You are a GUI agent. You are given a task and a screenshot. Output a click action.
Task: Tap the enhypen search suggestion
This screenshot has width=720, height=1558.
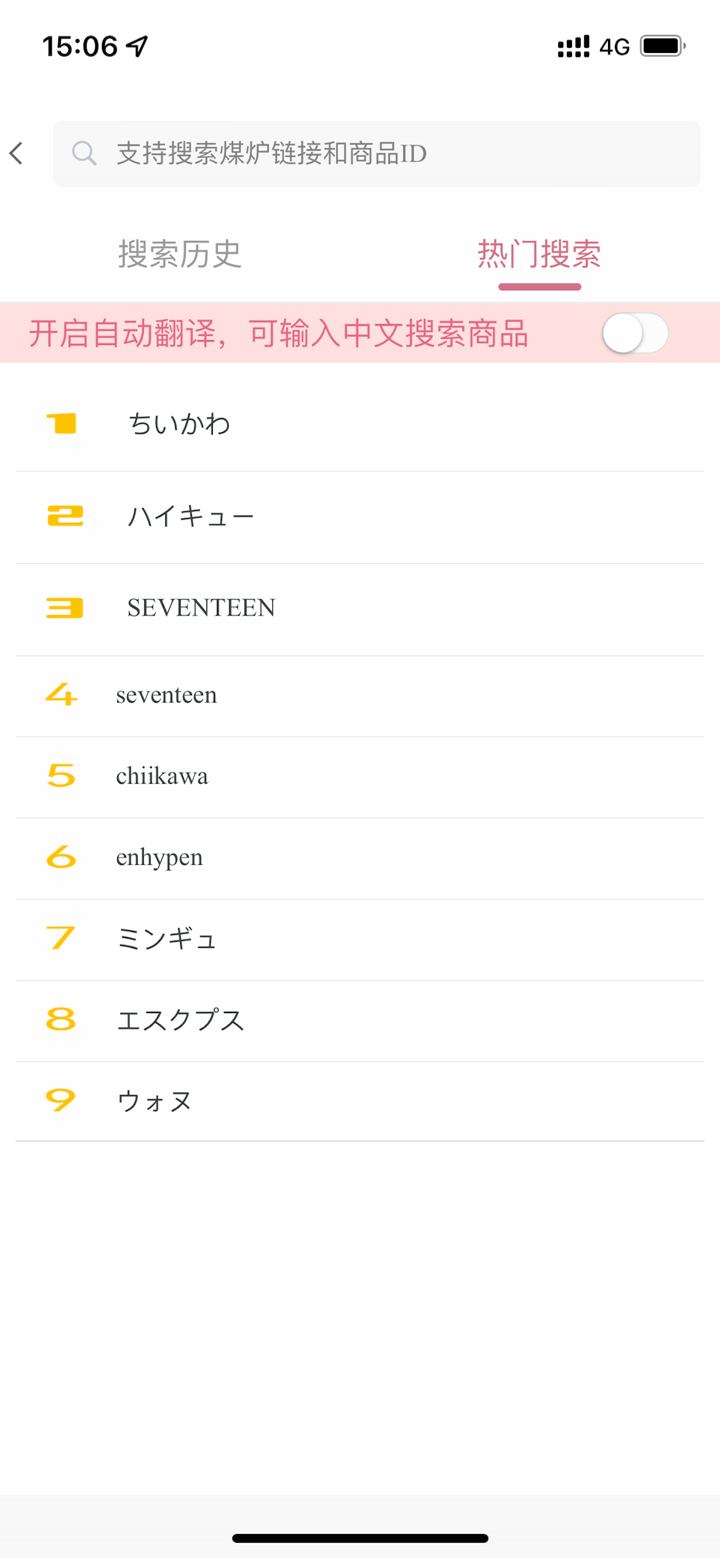(159, 857)
